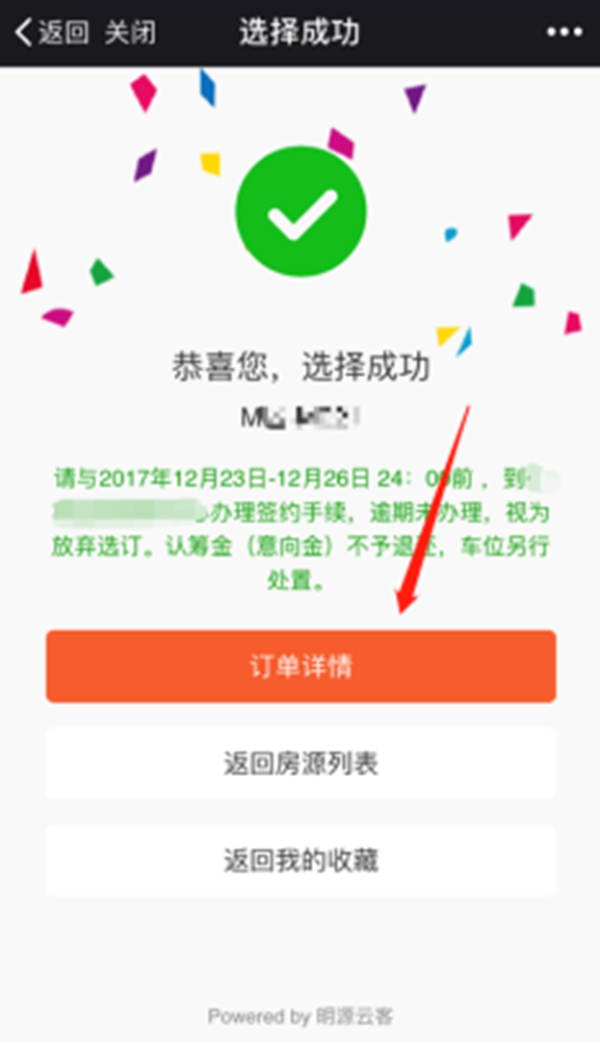Open 订单详情 order details
This screenshot has height=1045, width=600.
click(300, 666)
